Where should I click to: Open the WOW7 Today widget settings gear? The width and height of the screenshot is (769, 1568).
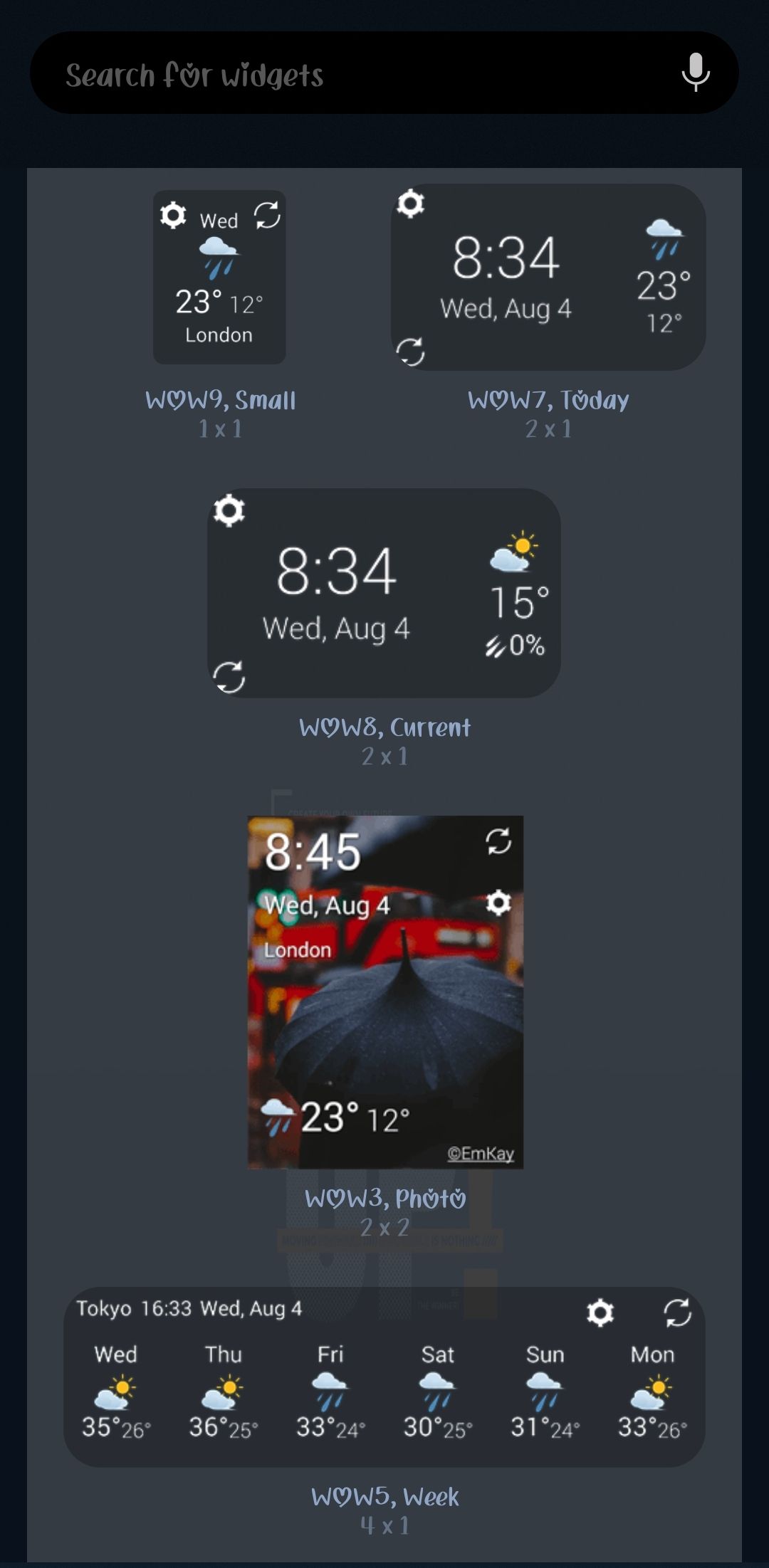[x=411, y=204]
